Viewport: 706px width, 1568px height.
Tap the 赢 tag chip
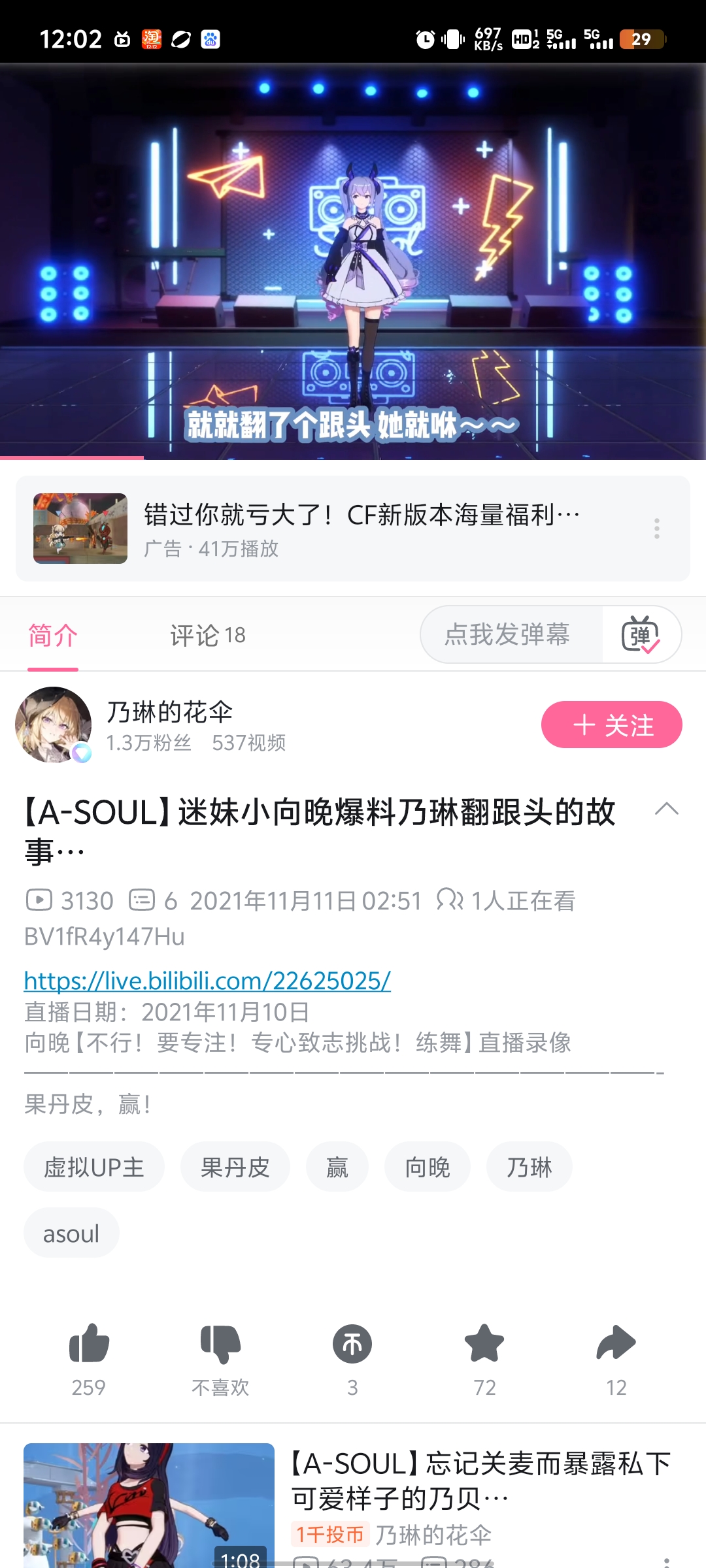[x=337, y=1168]
